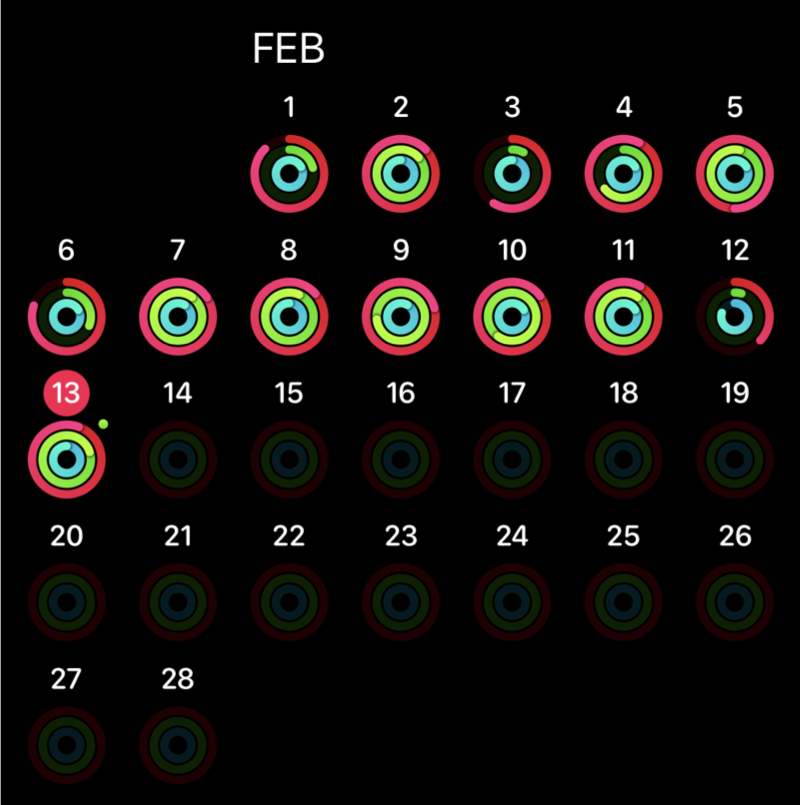
Task: View February 11 activity rings
Action: [x=623, y=317]
